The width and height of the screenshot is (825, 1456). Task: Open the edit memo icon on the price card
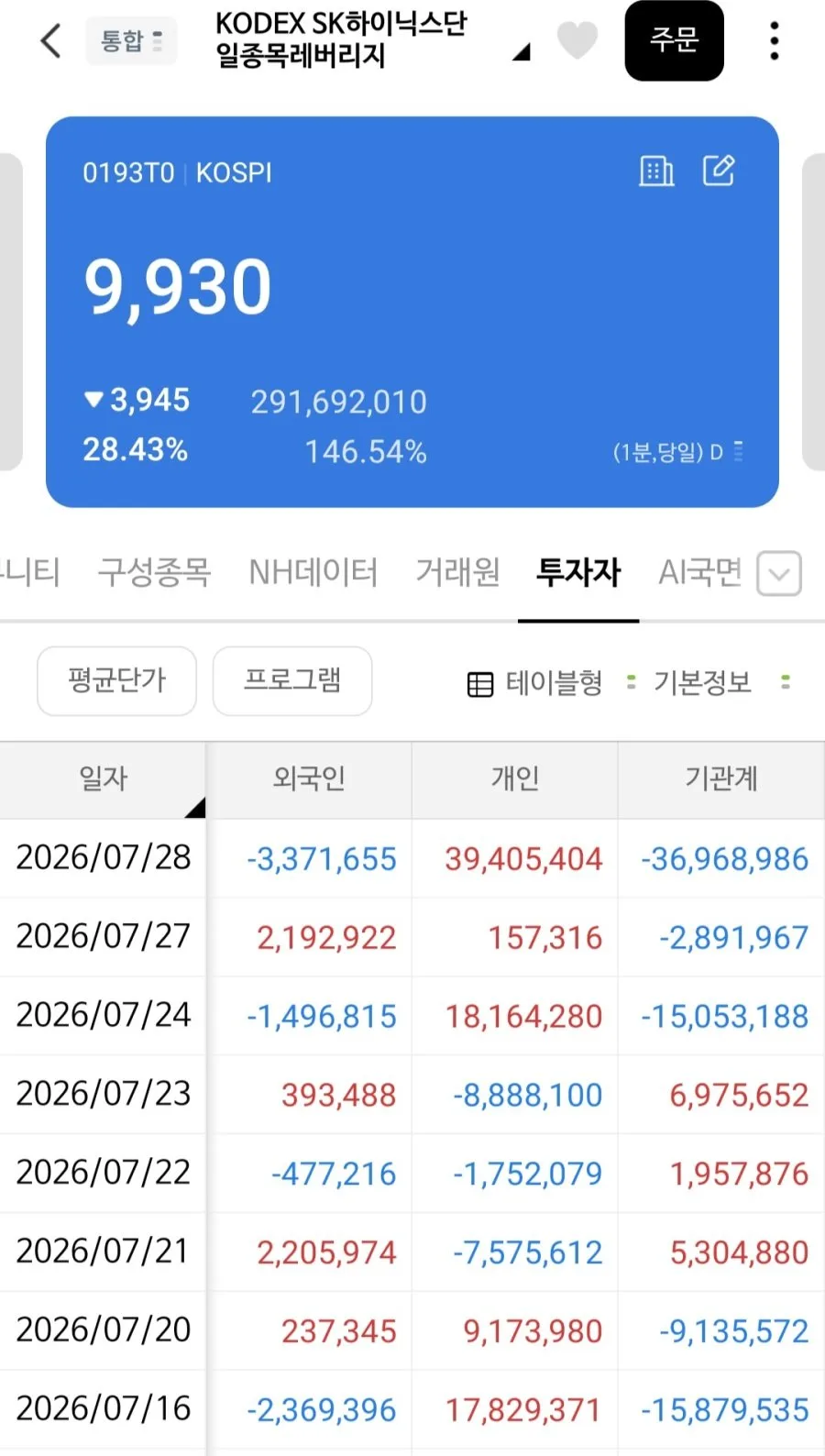(719, 171)
